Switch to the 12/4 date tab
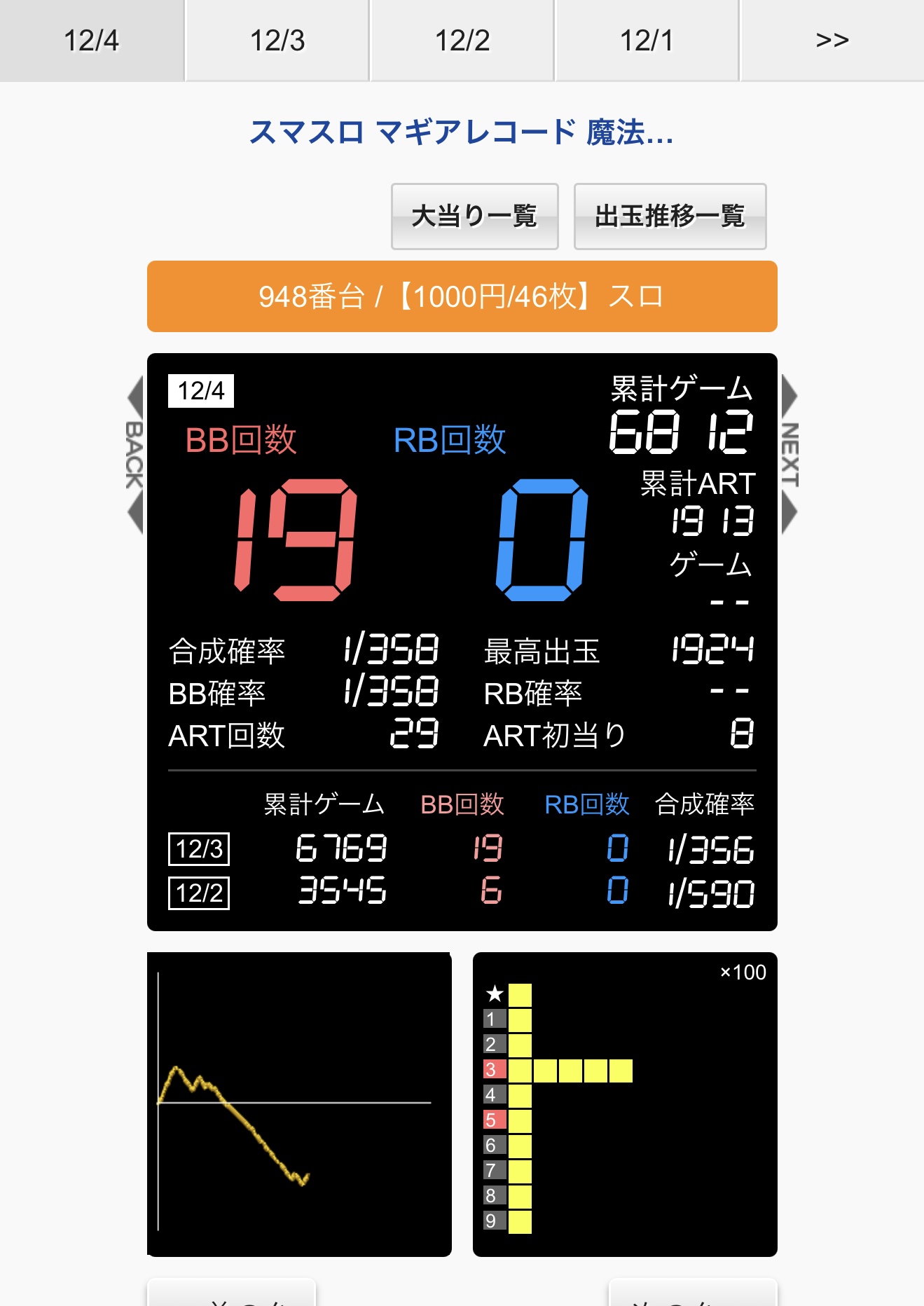 [92, 41]
